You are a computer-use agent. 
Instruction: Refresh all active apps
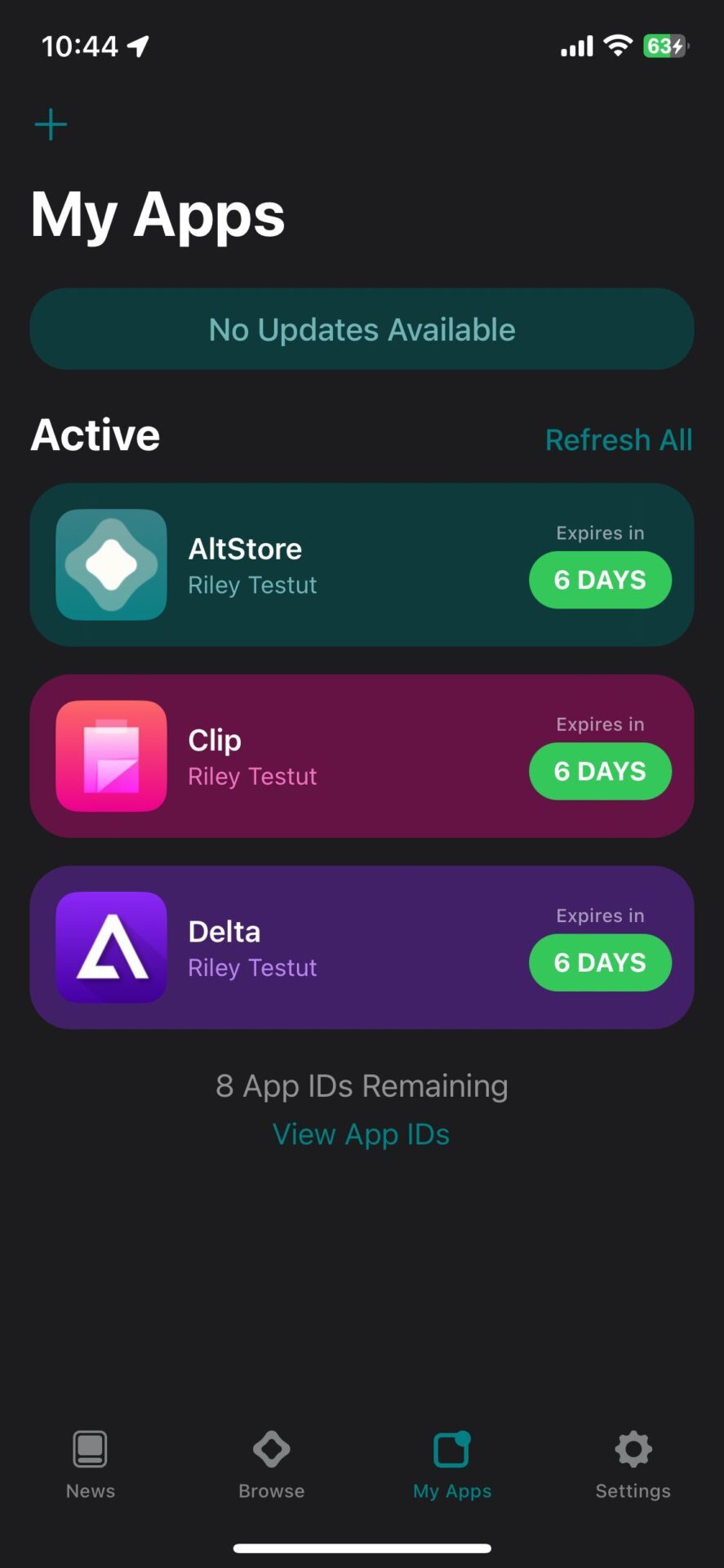click(x=619, y=440)
